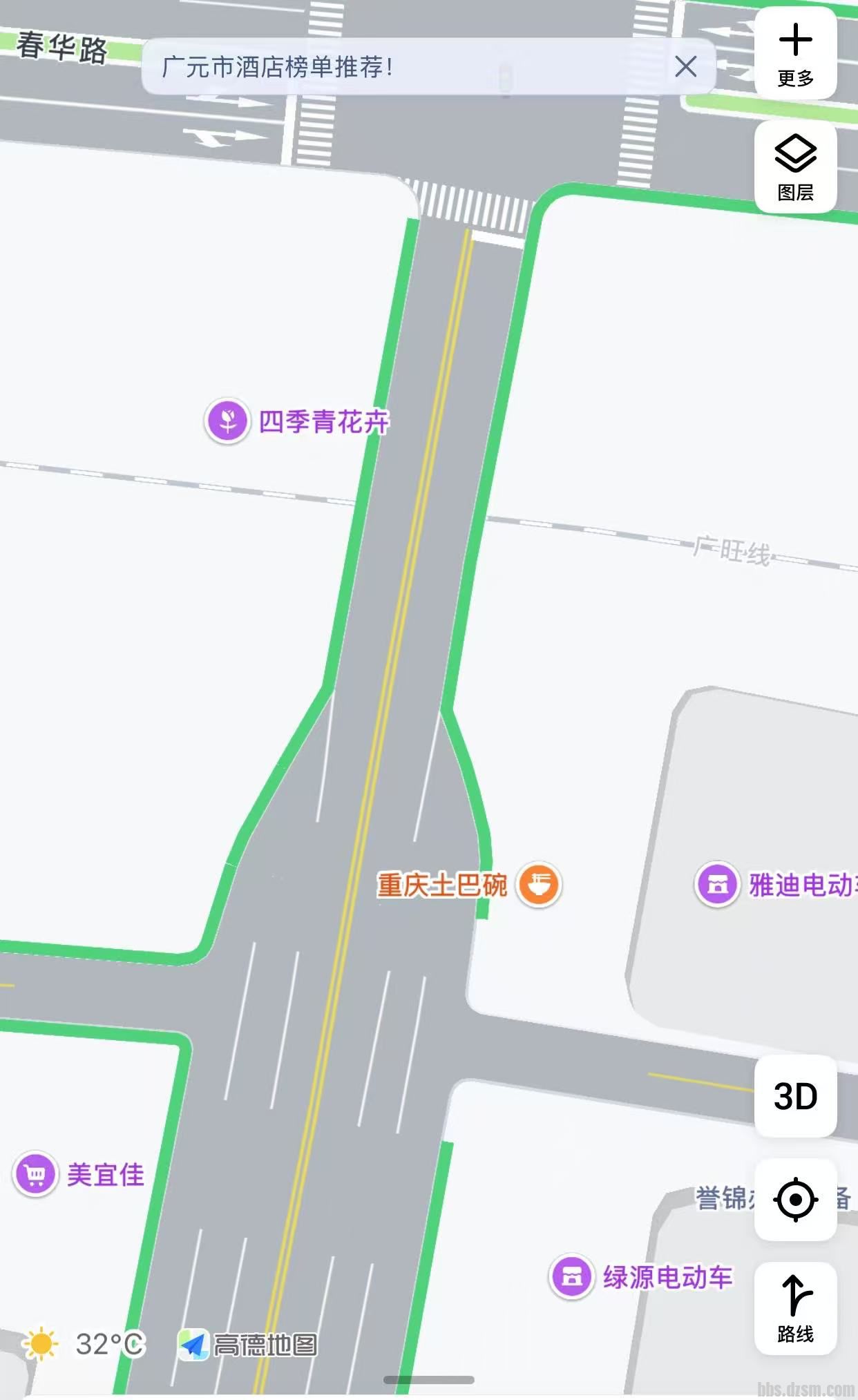
Task: Select the 重庆土巴碗 restaurant marker
Action: click(538, 884)
